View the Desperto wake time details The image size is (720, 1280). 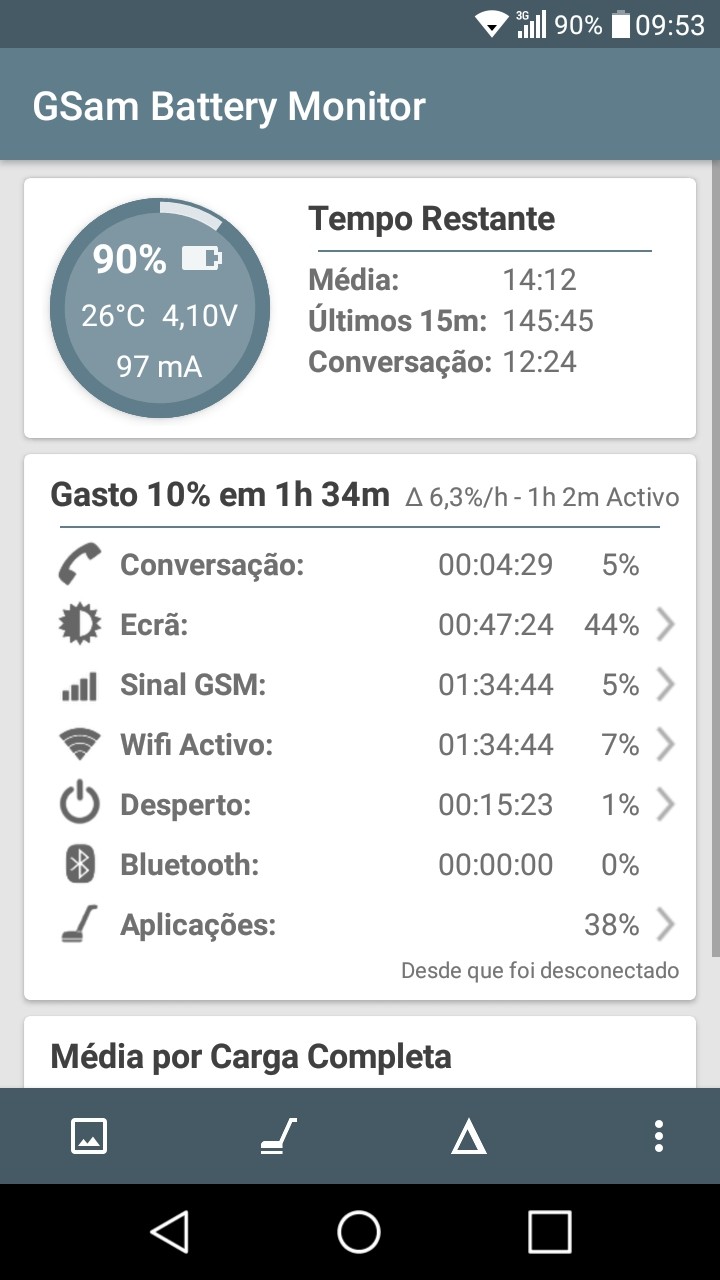click(360, 805)
